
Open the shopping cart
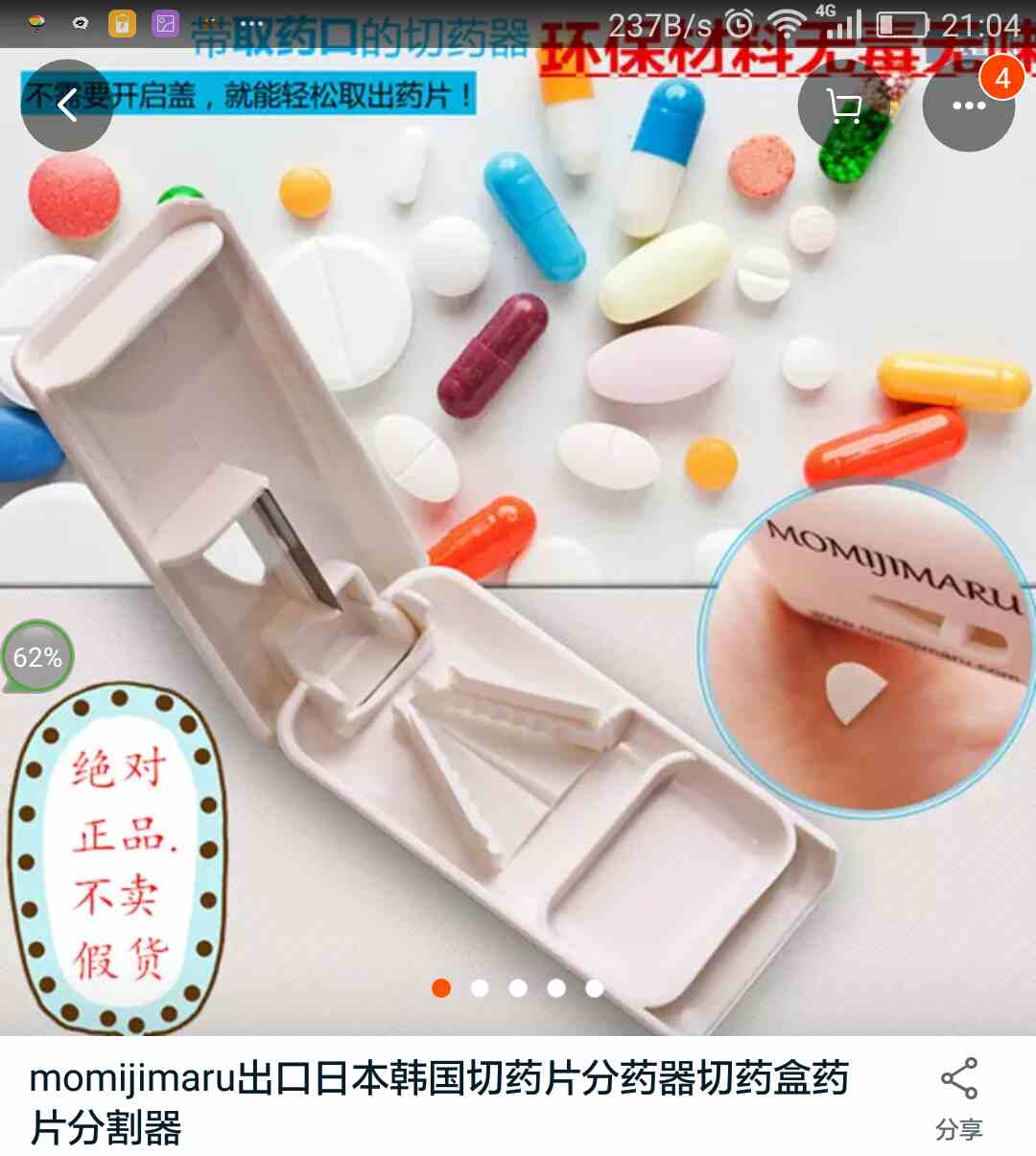843,106
